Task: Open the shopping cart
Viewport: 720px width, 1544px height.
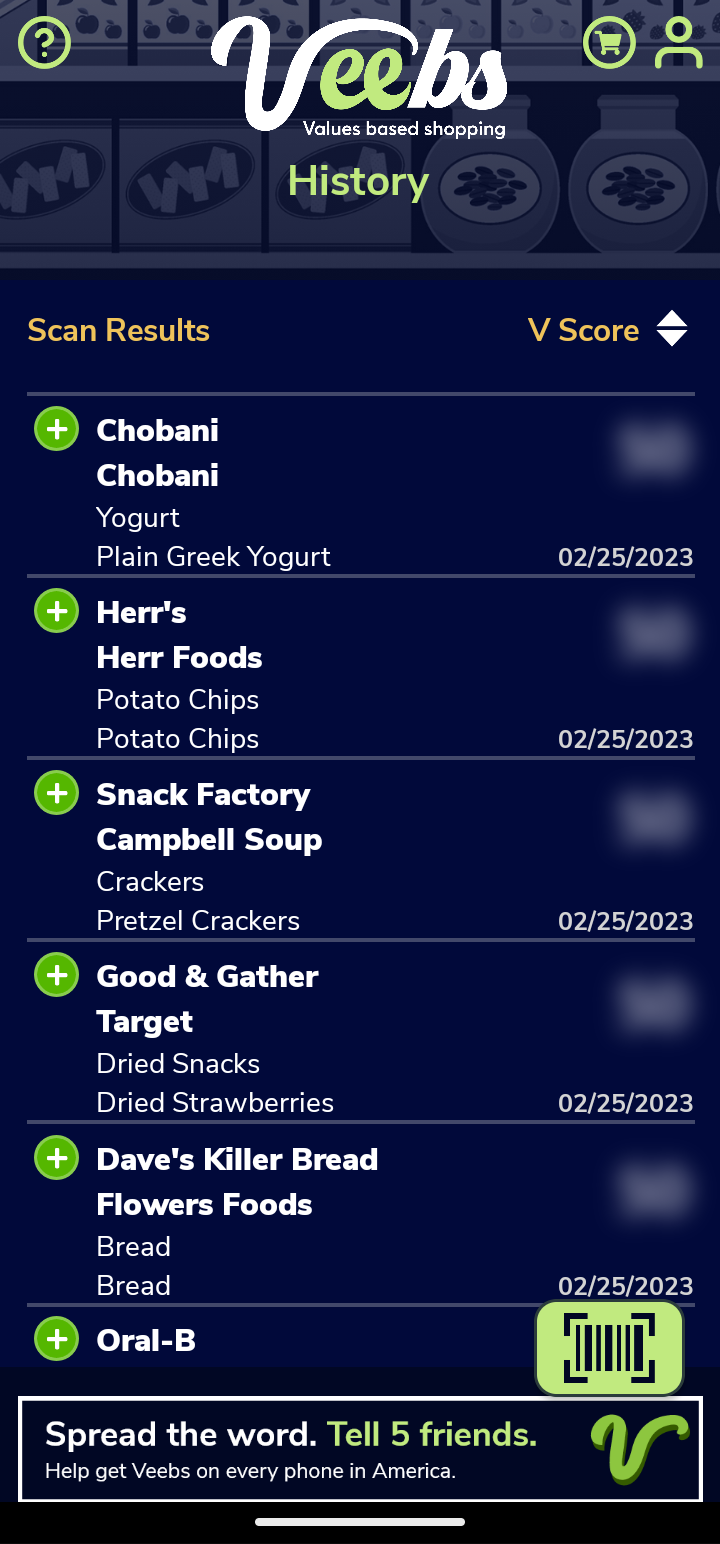Action: tap(609, 43)
